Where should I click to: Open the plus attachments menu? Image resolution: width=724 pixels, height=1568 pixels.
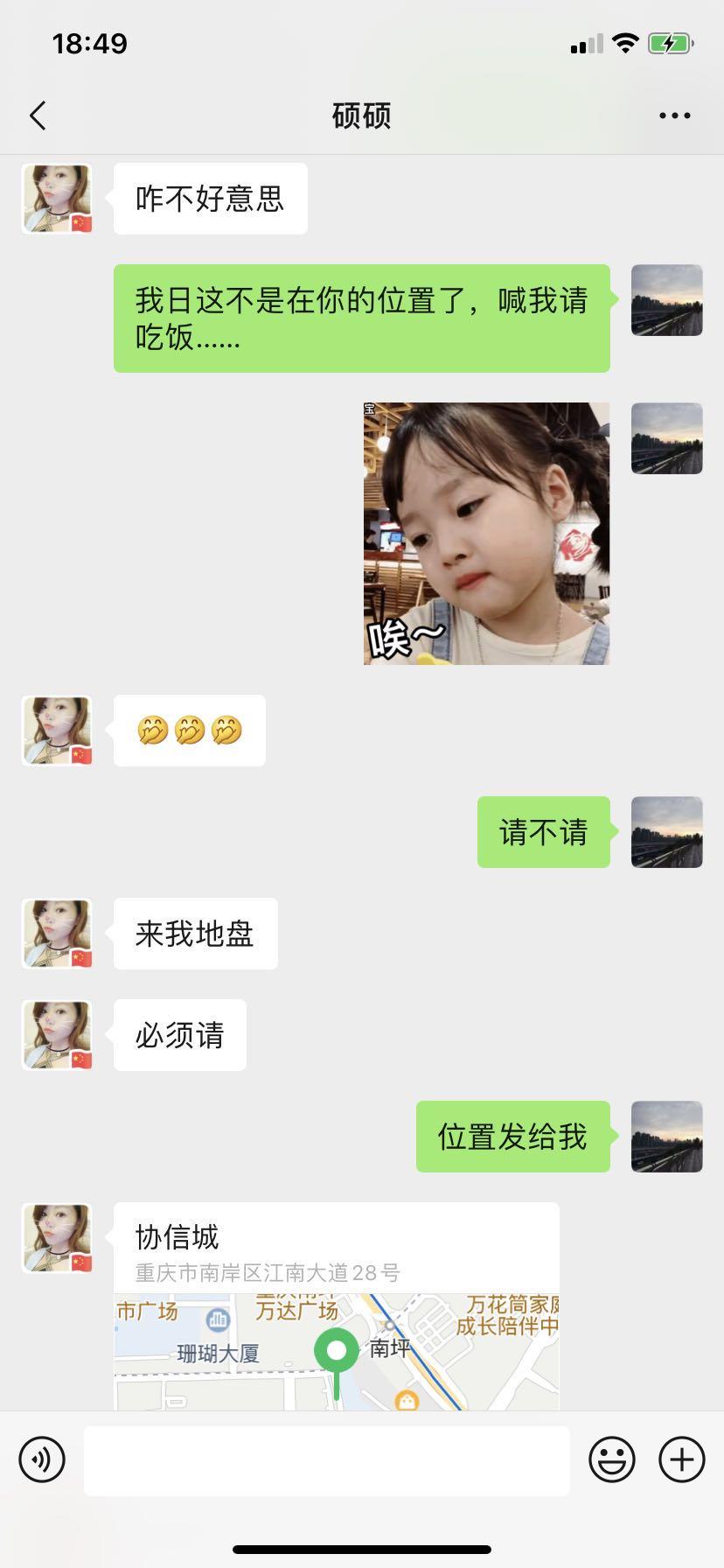[682, 1459]
